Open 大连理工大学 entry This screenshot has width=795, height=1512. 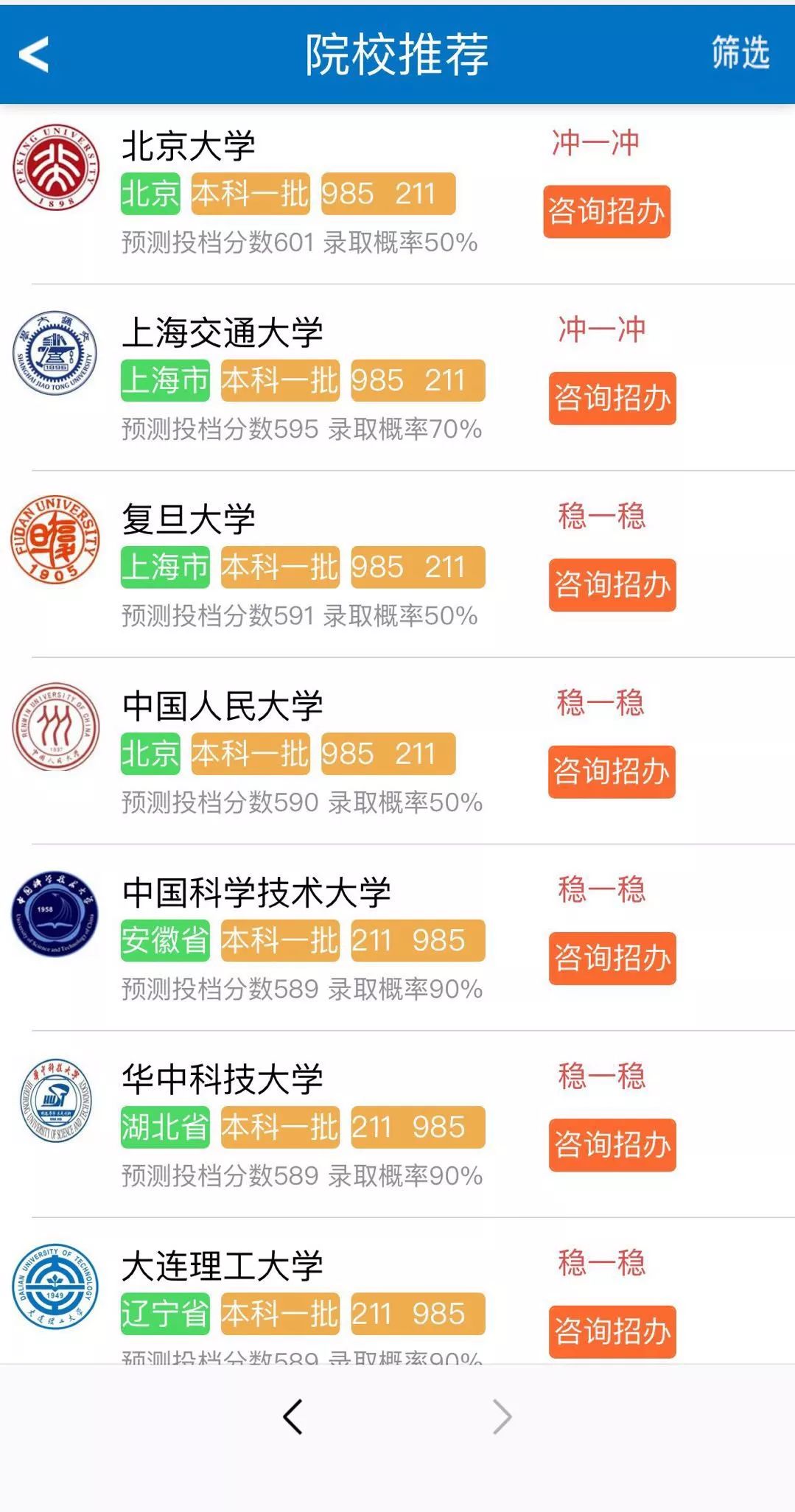point(398,1290)
